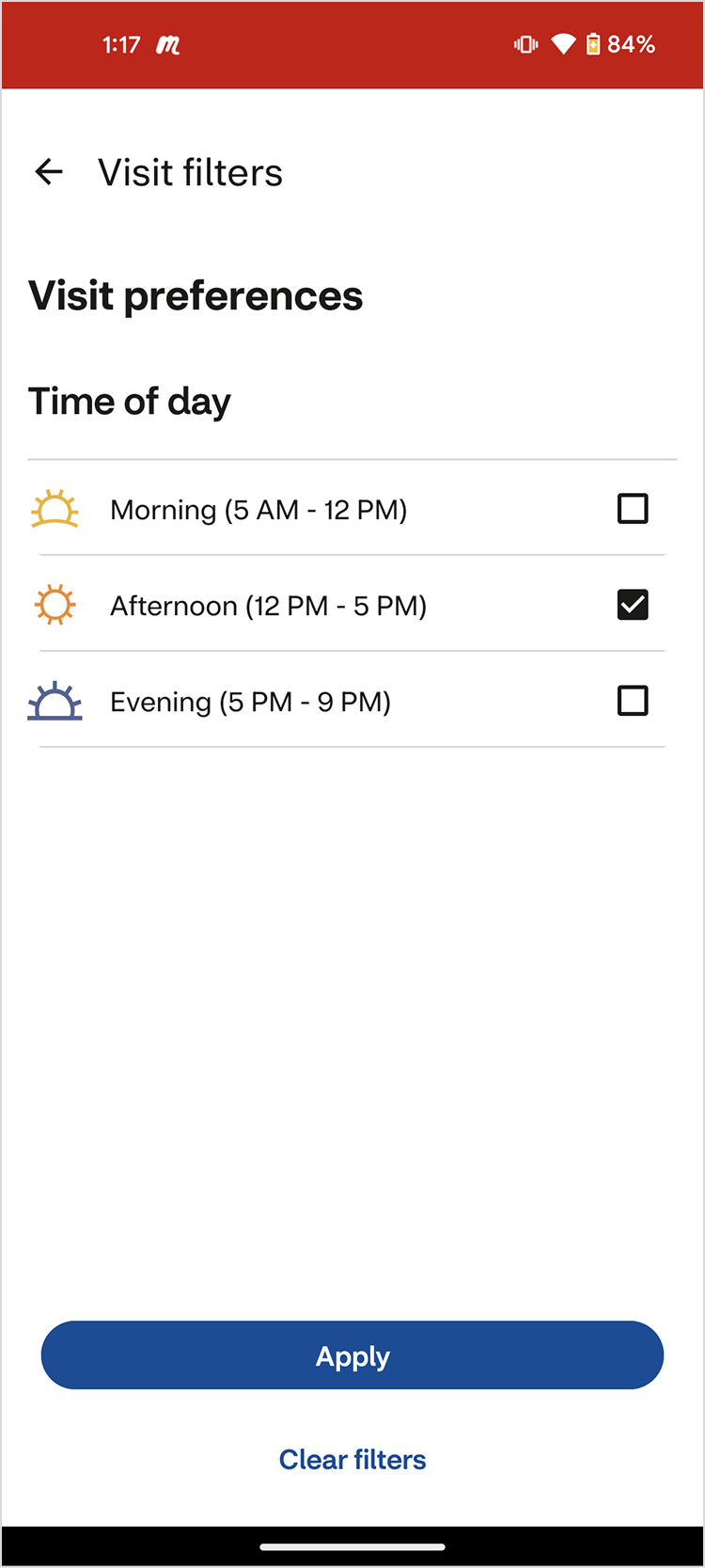The image size is (705, 1568).
Task: Tap the clock showing 1:17
Action: pos(121,43)
